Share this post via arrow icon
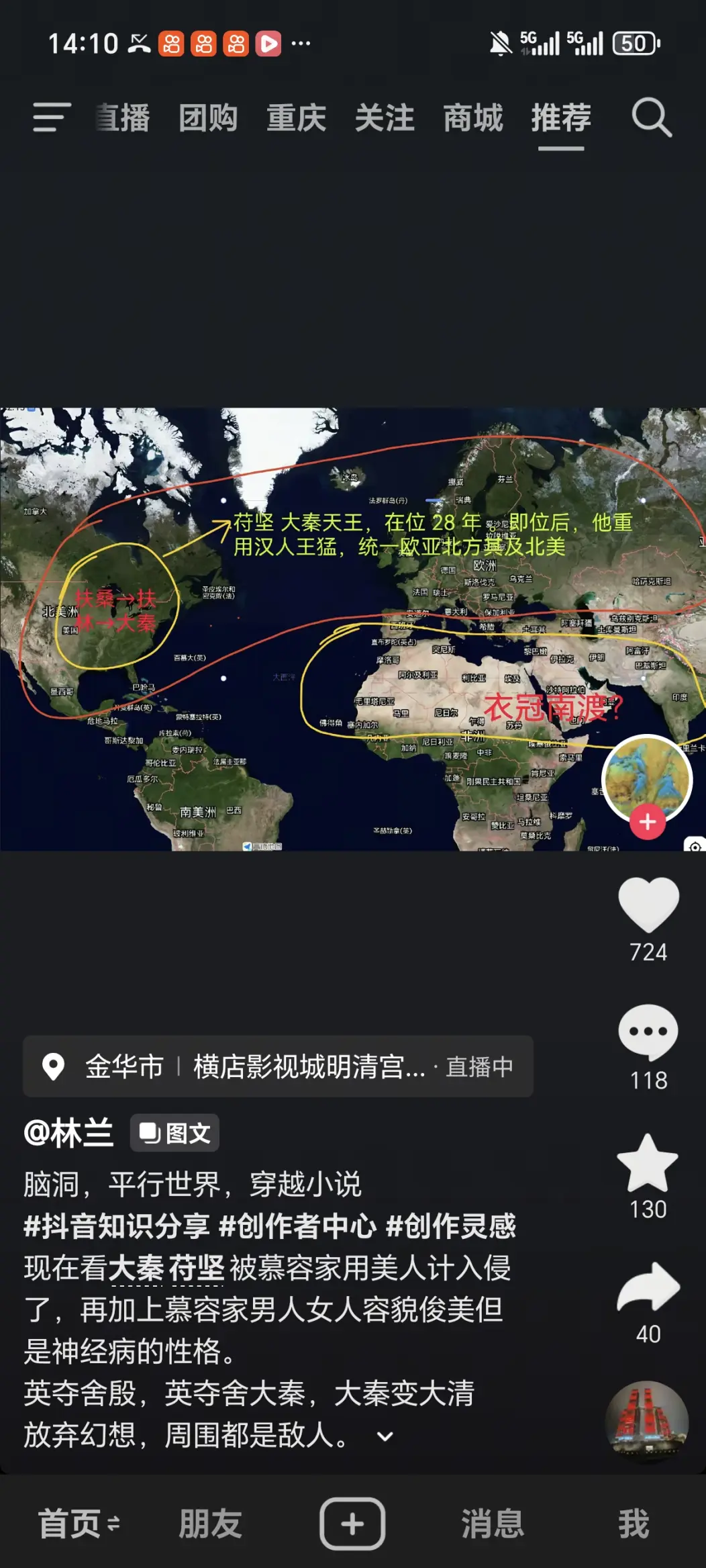Image resolution: width=706 pixels, height=1568 pixels. [x=648, y=1287]
